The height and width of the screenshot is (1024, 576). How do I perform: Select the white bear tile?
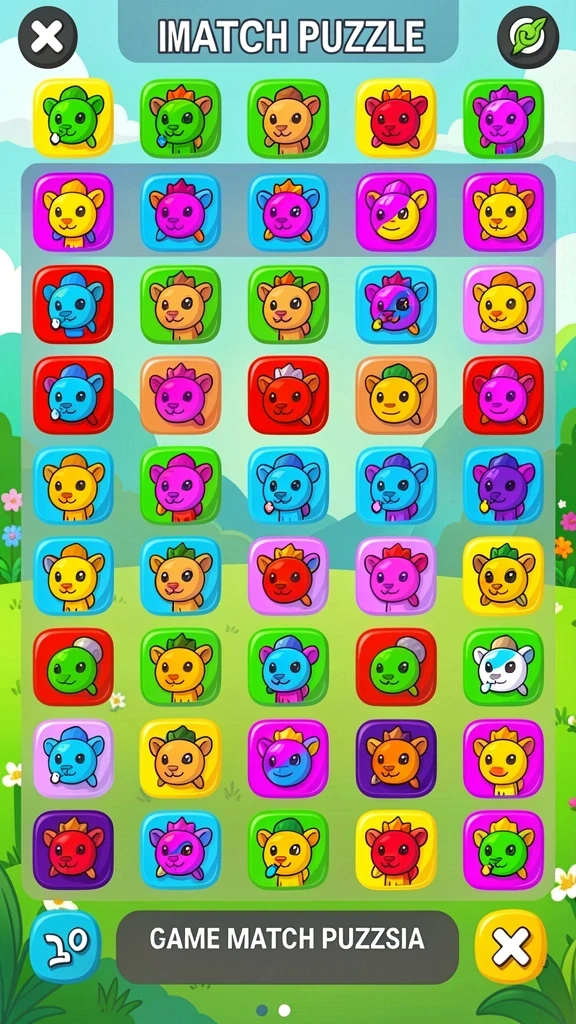(504, 667)
